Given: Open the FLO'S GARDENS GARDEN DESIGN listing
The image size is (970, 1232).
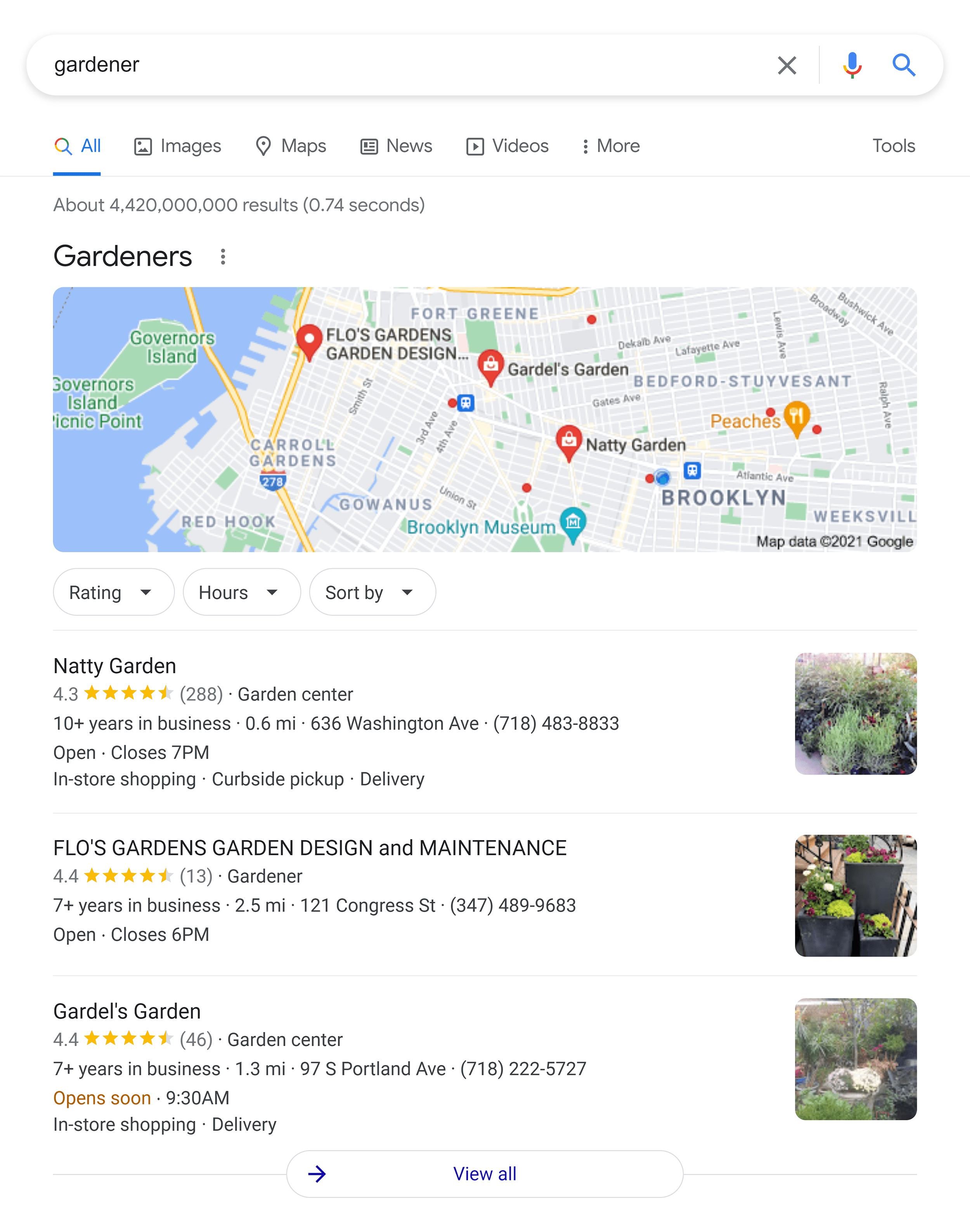Looking at the screenshot, I should (x=310, y=847).
